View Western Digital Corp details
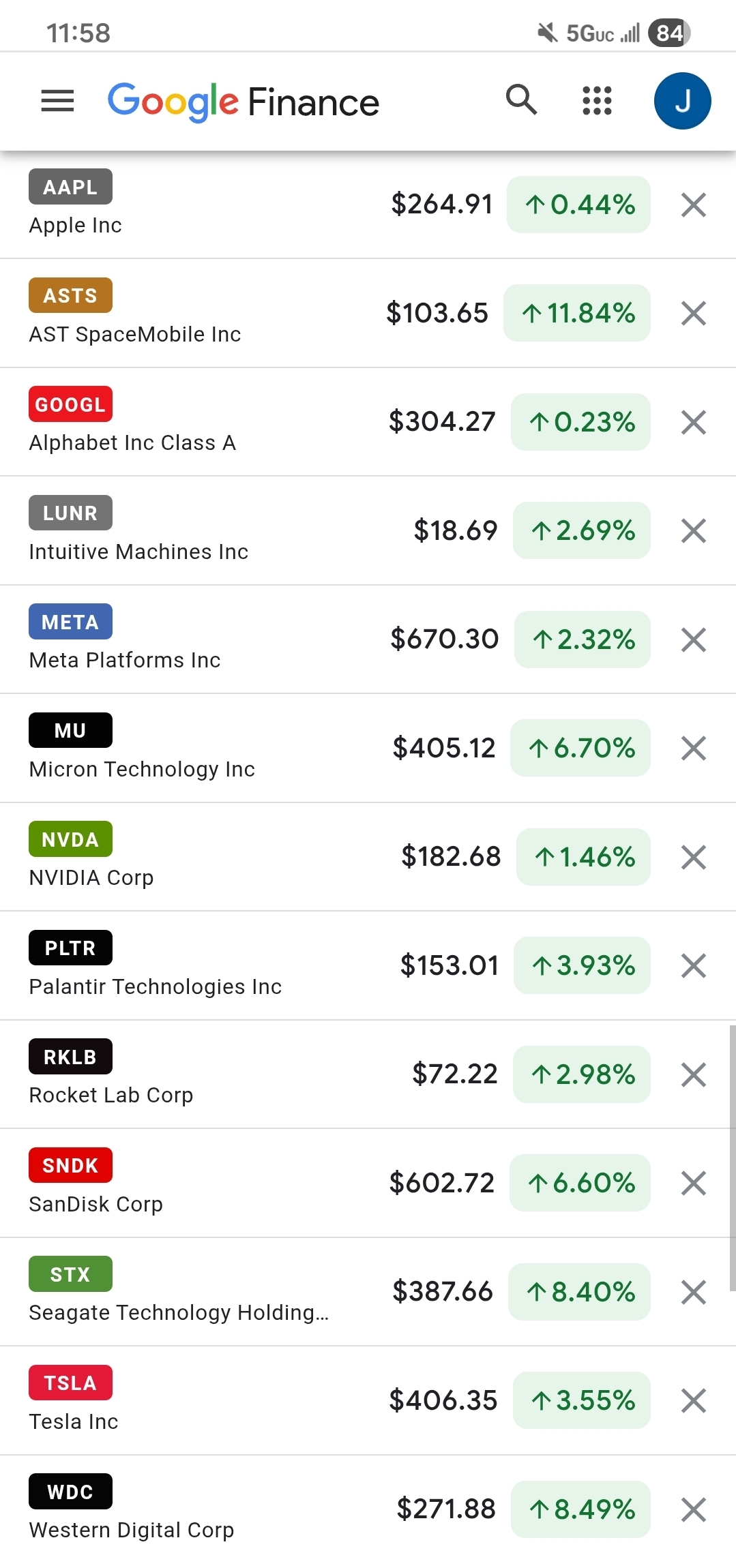The image size is (736, 1568). point(205,1510)
